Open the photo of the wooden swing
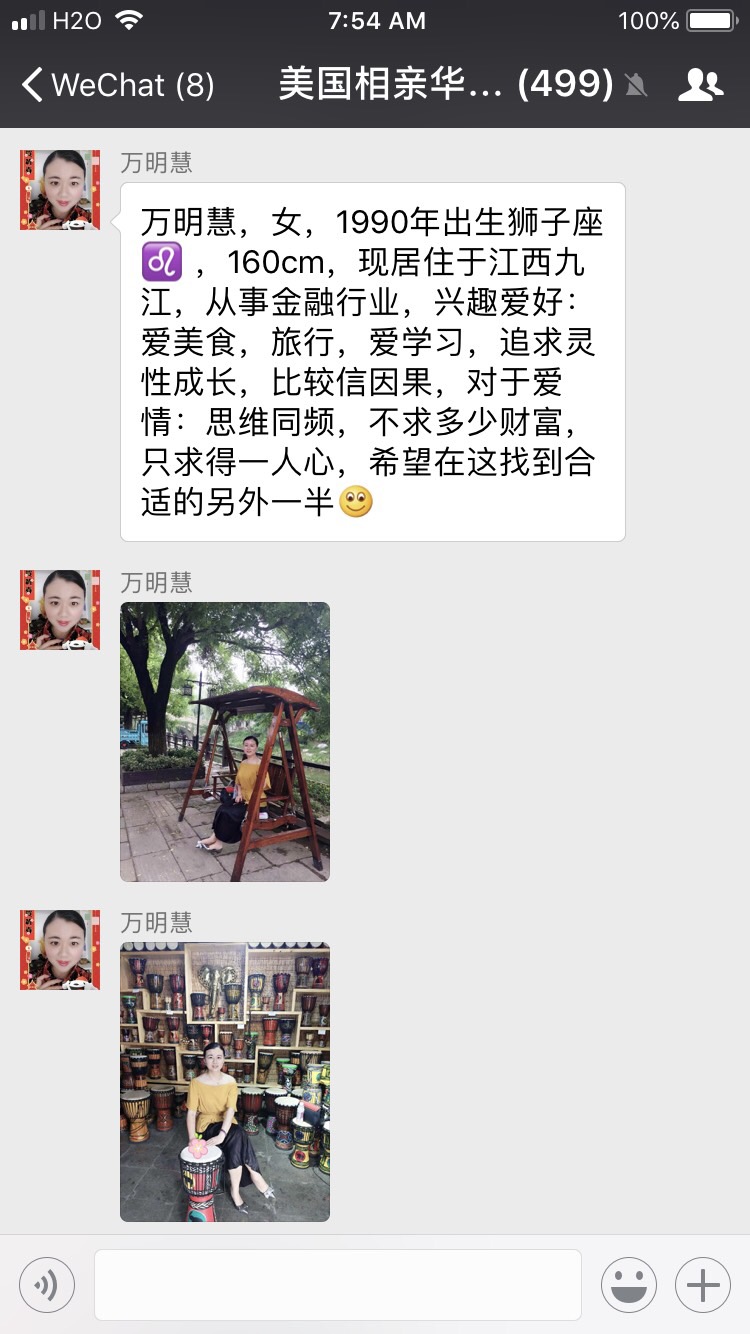 point(225,741)
